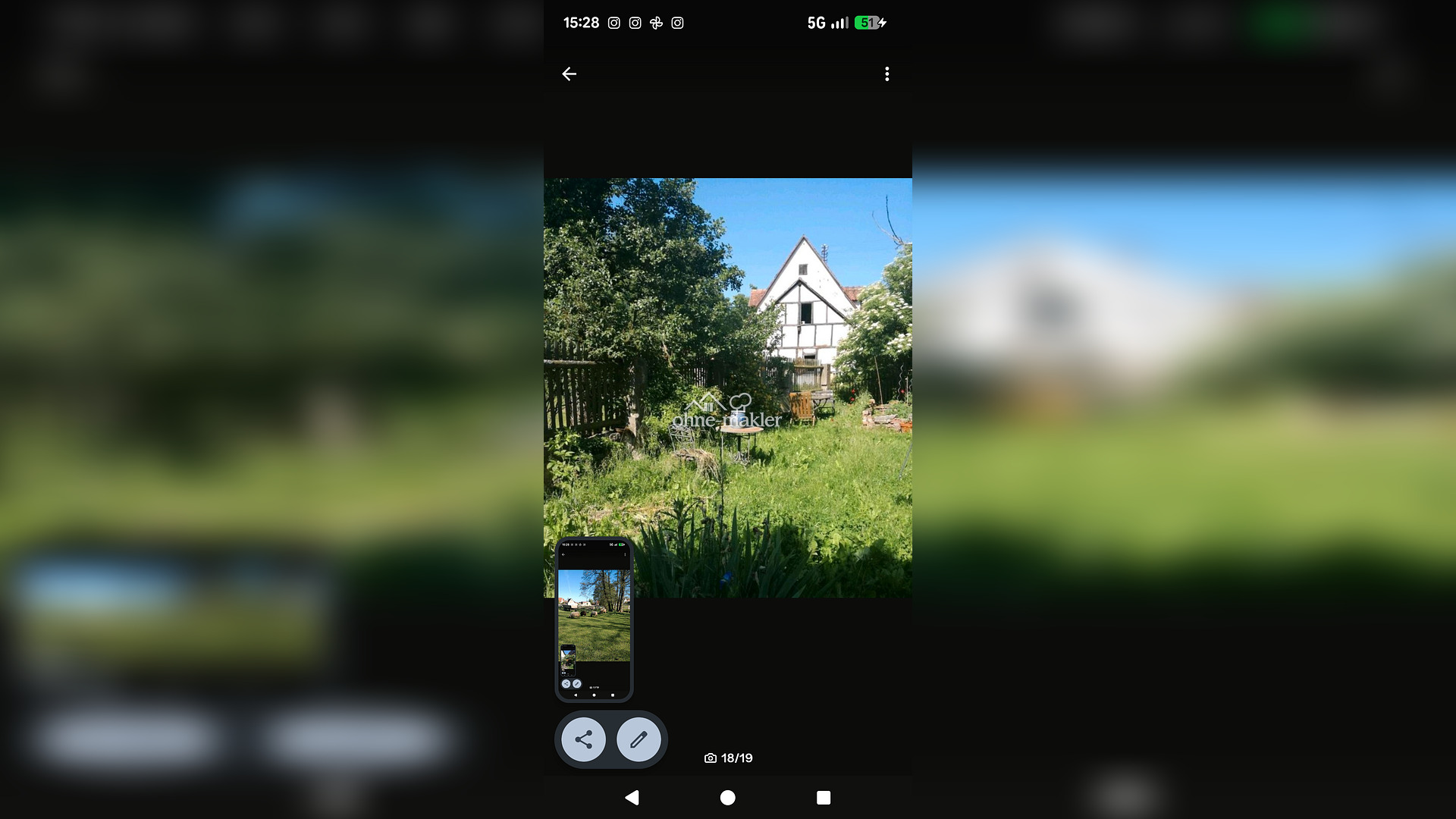The width and height of the screenshot is (1456, 819).
Task: Go to the home screen
Action: (727, 797)
